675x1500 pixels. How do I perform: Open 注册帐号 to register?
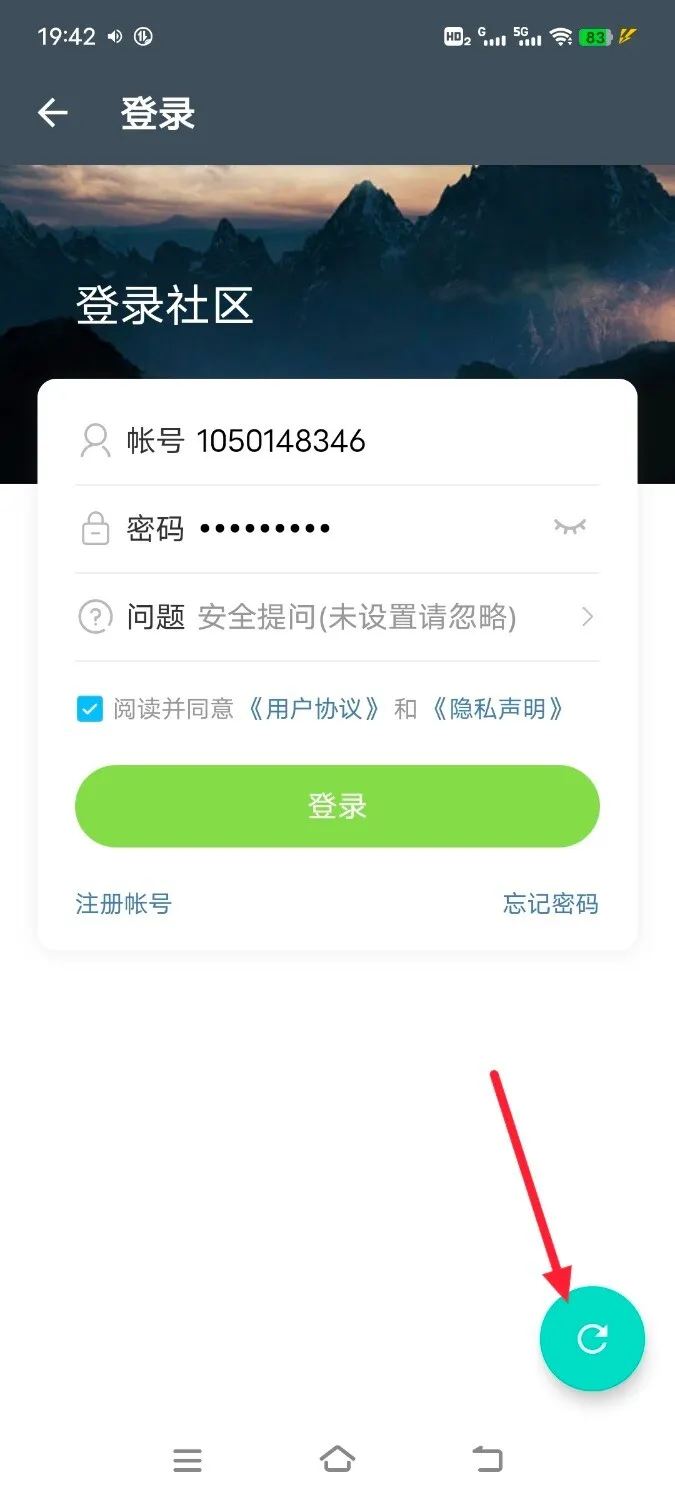124,904
